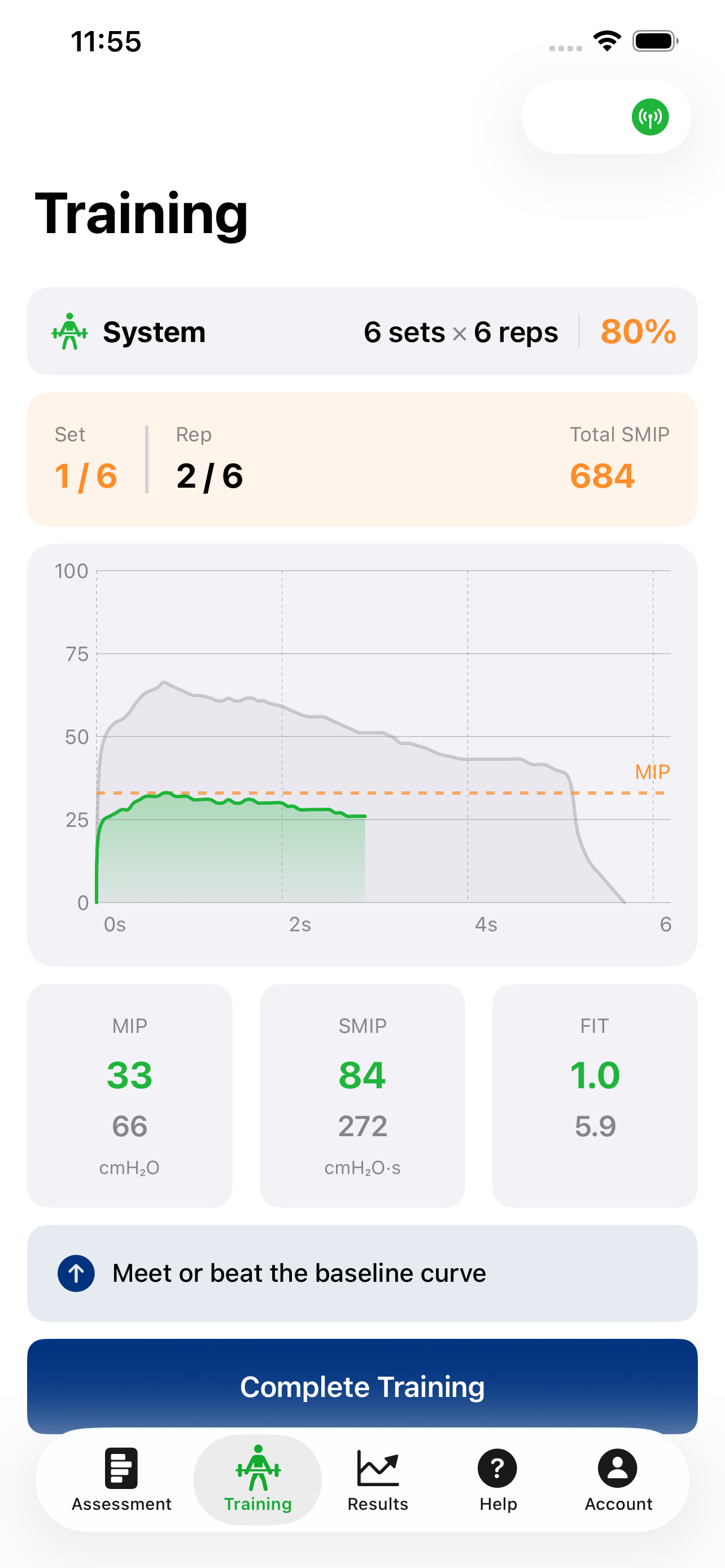Select the Training tab
Image resolution: width=725 pixels, height=1568 pixels.
point(257,1479)
